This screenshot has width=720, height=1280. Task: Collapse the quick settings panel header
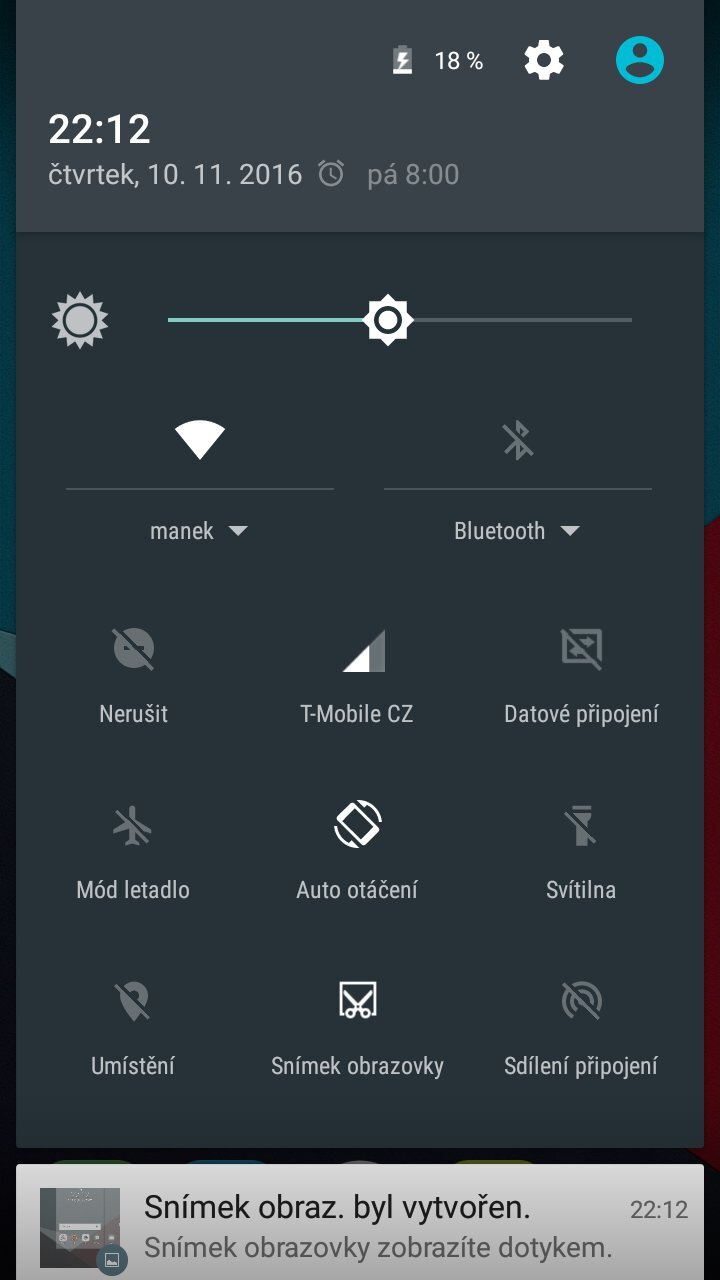360,130
